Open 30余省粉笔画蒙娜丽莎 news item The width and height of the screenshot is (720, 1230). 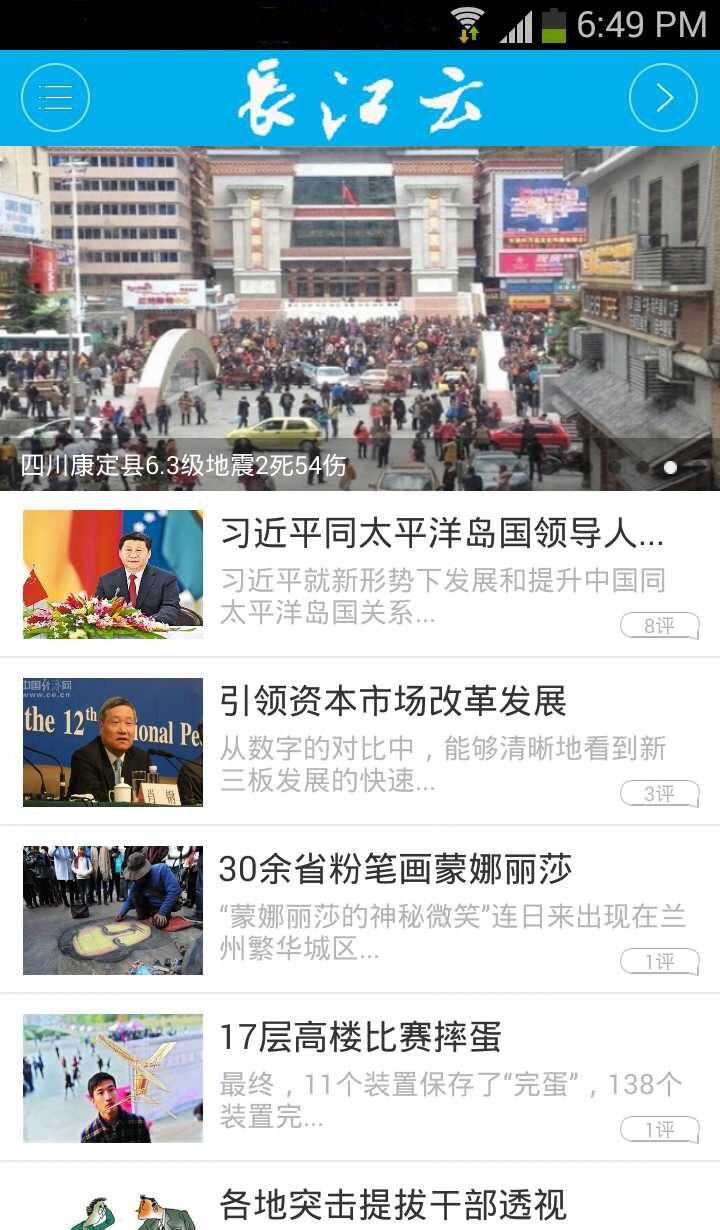(360, 910)
